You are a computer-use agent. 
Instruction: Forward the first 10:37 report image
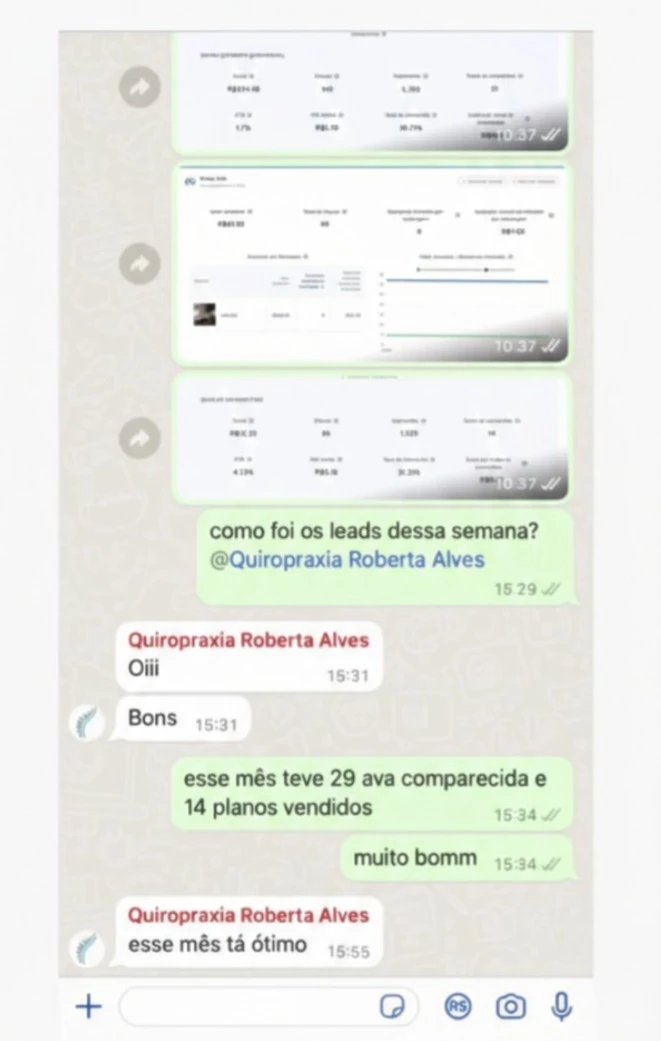coord(140,88)
